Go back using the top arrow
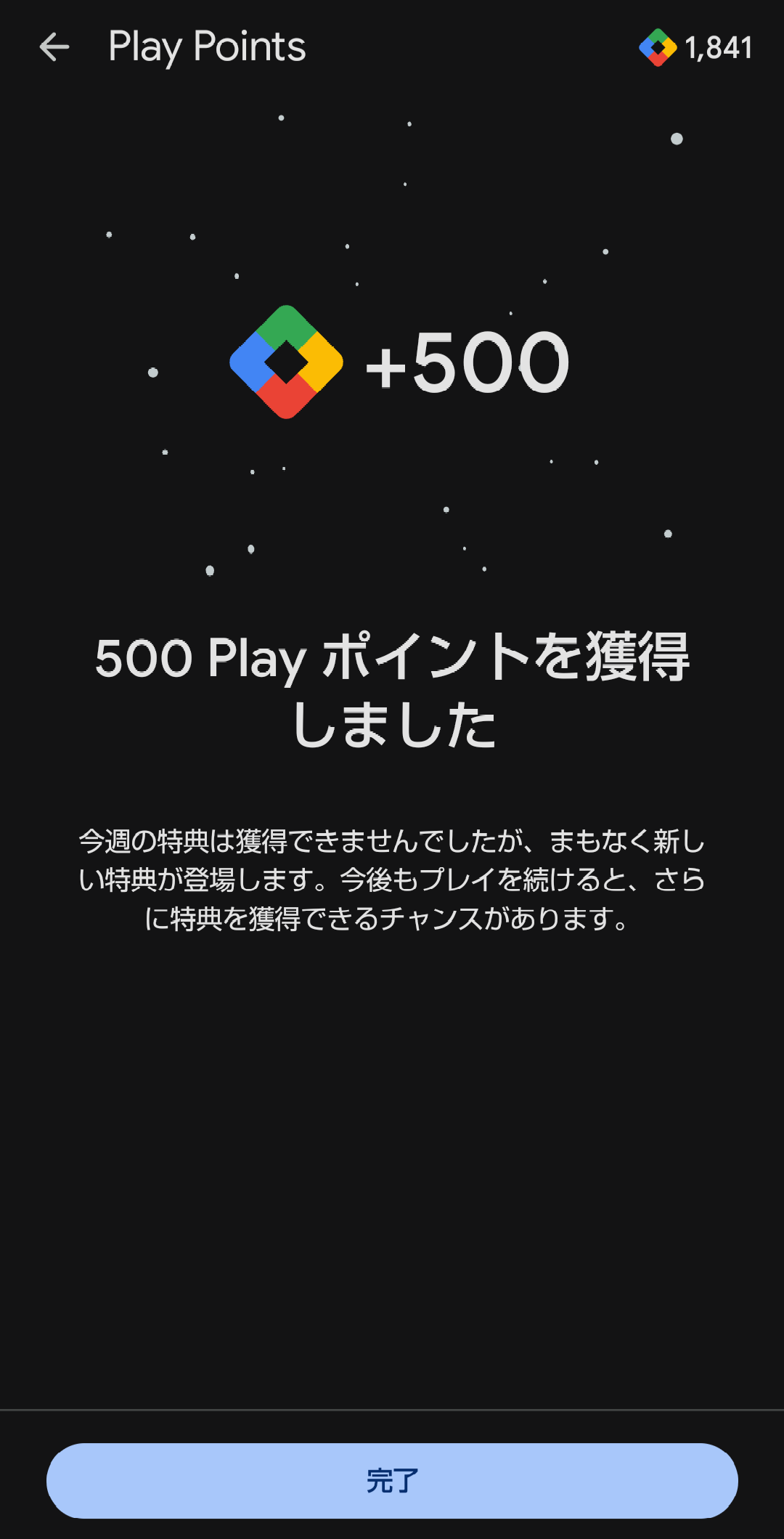This screenshot has width=784, height=1539. (54, 48)
